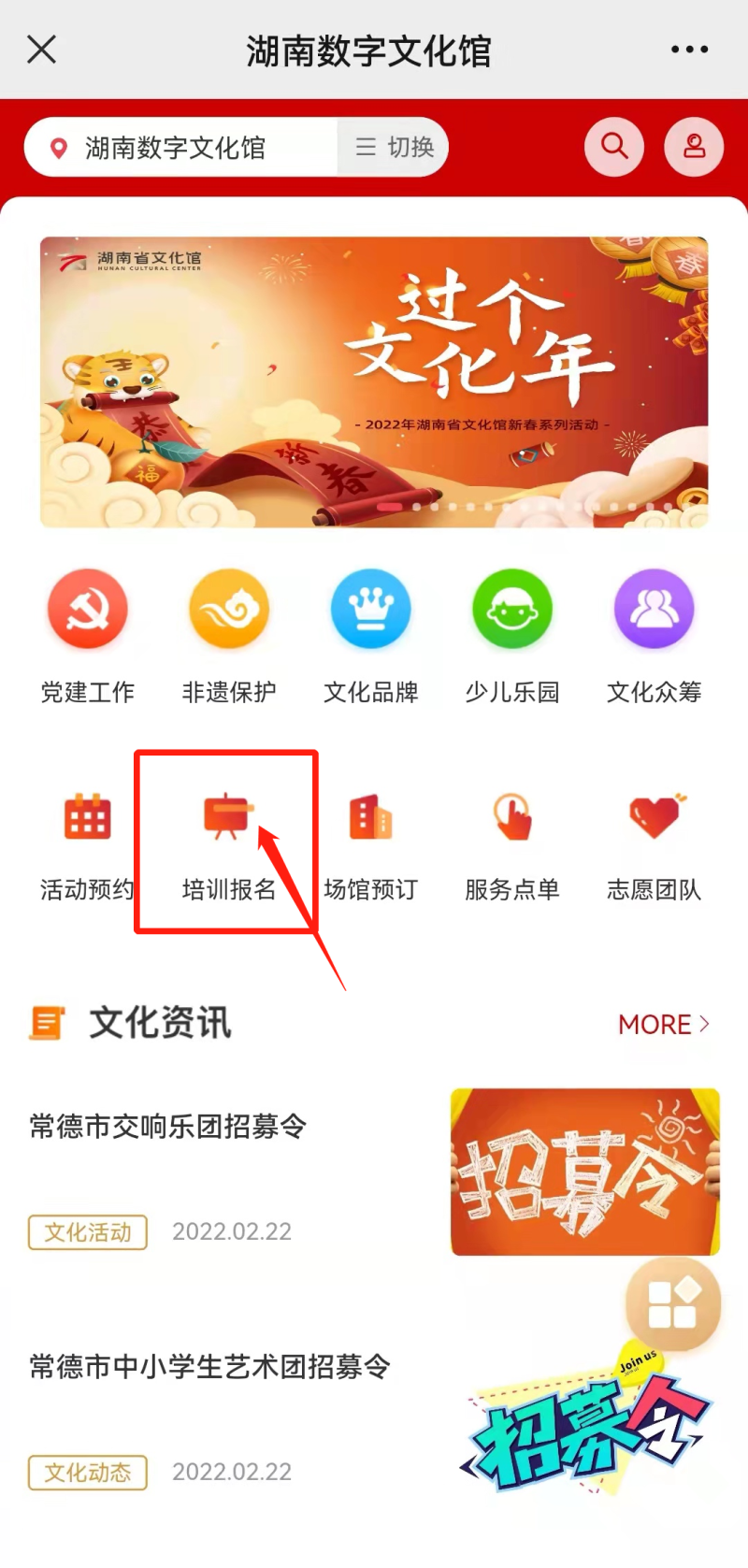
Task: Open the 过个文化年 banner
Action: (x=374, y=381)
